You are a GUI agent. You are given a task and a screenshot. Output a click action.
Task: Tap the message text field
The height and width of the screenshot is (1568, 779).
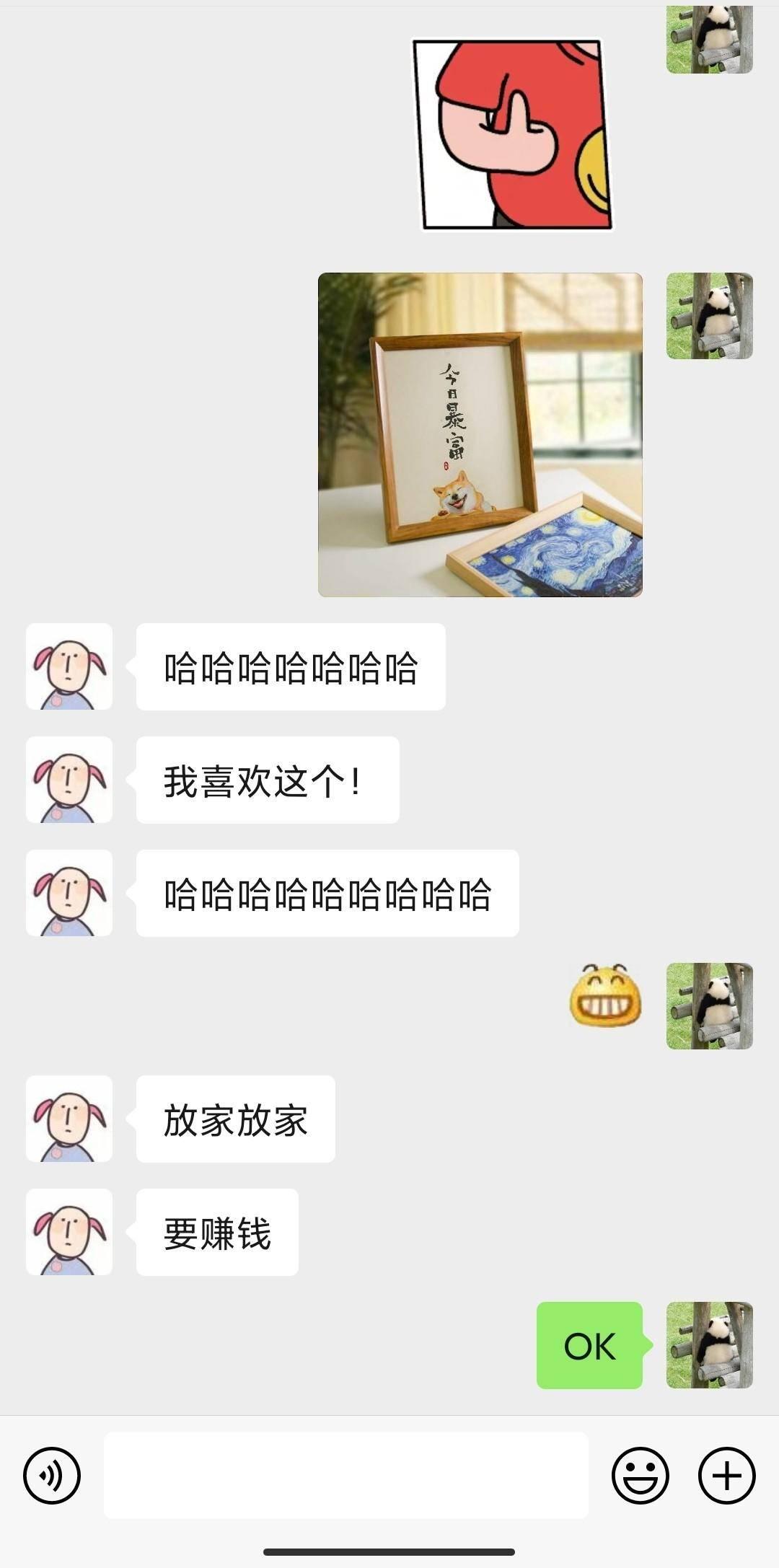[x=346, y=1476]
